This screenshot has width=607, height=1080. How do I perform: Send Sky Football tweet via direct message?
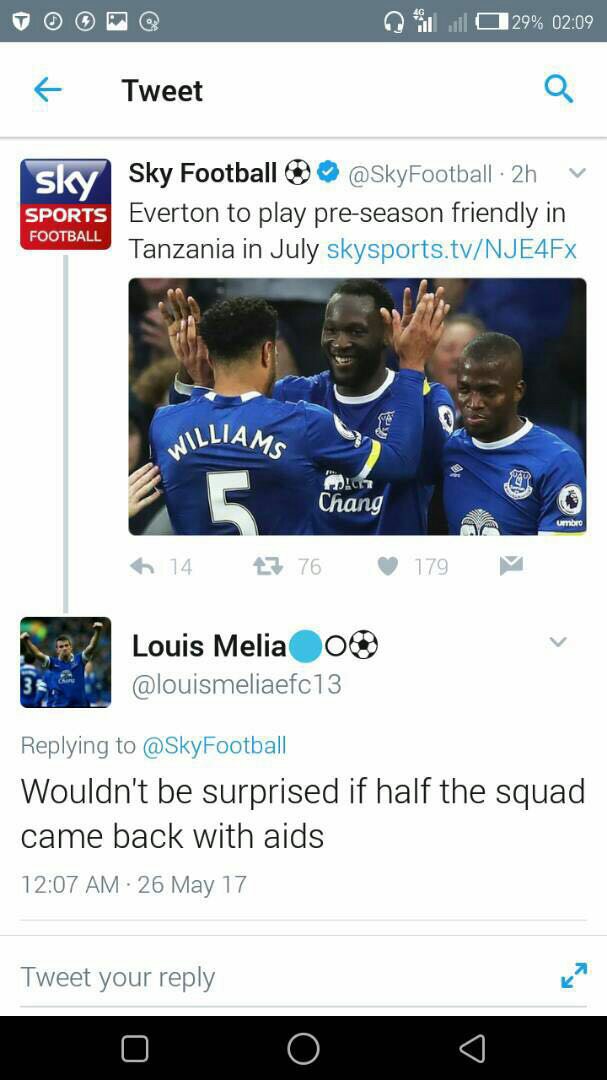click(510, 566)
